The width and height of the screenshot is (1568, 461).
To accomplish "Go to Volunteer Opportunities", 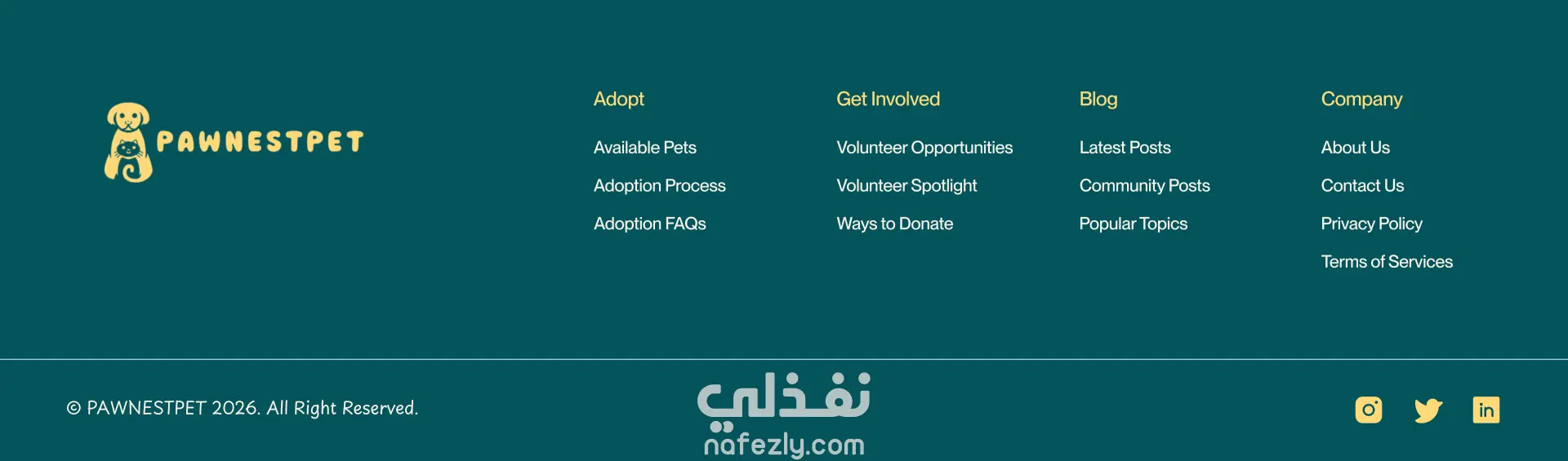I will (924, 148).
